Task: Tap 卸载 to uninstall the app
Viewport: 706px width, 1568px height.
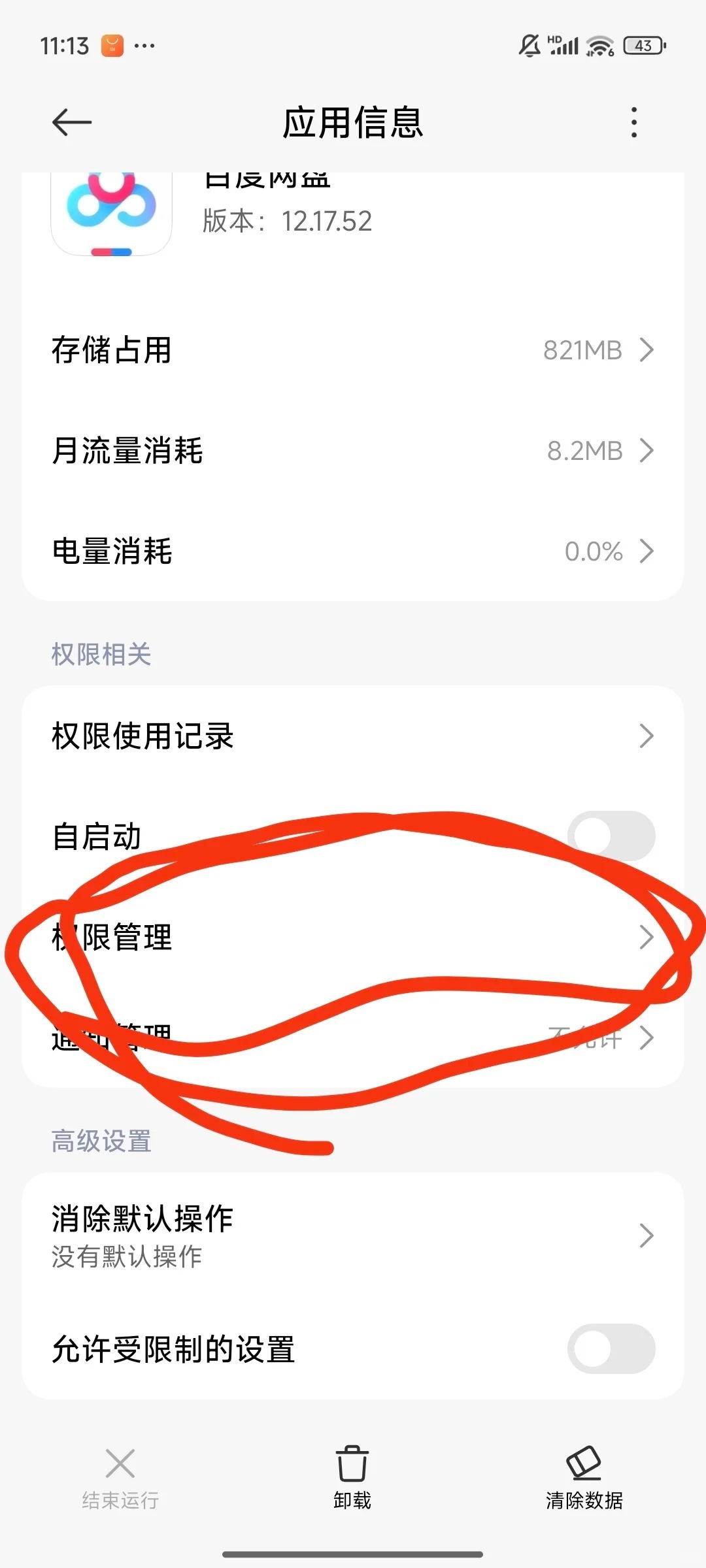Action: tap(352, 1478)
